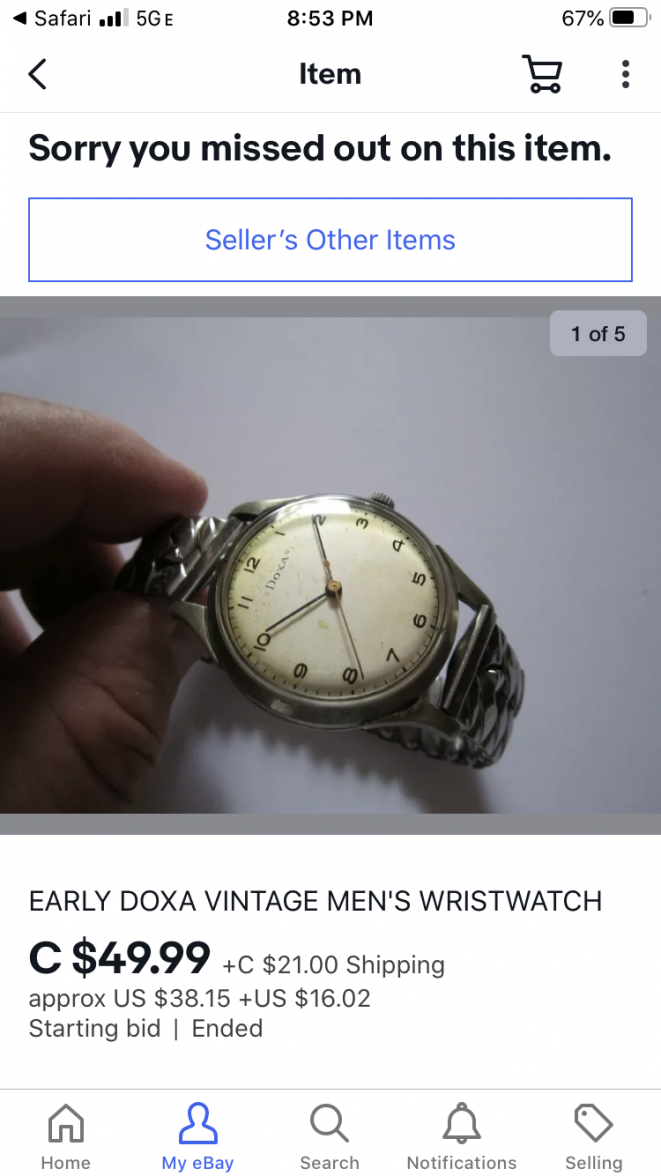This screenshot has height=1176, width=661.
Task: Open the shopping cart
Action: click(x=542, y=74)
